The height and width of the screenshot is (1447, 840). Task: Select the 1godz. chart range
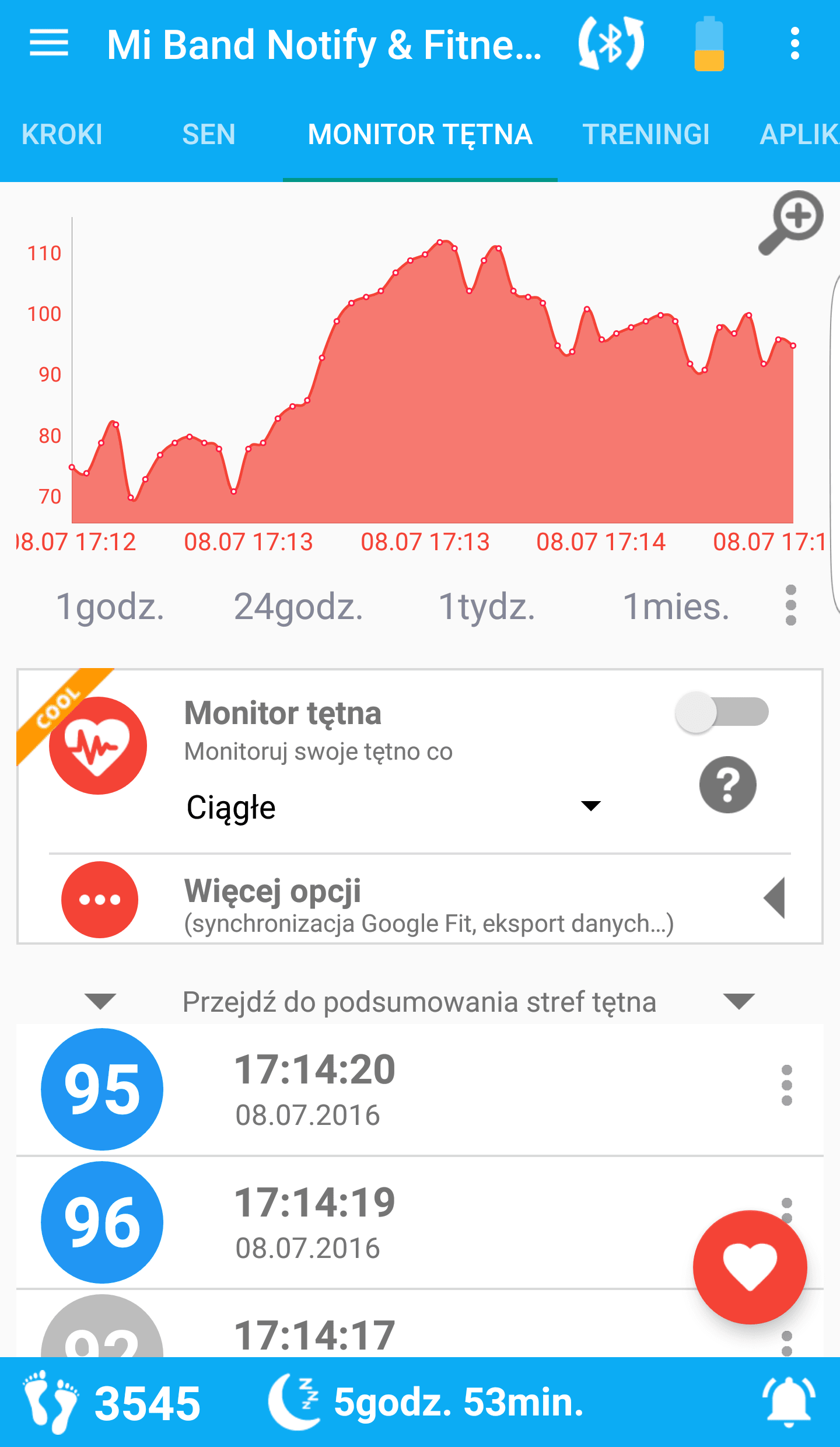point(110,607)
